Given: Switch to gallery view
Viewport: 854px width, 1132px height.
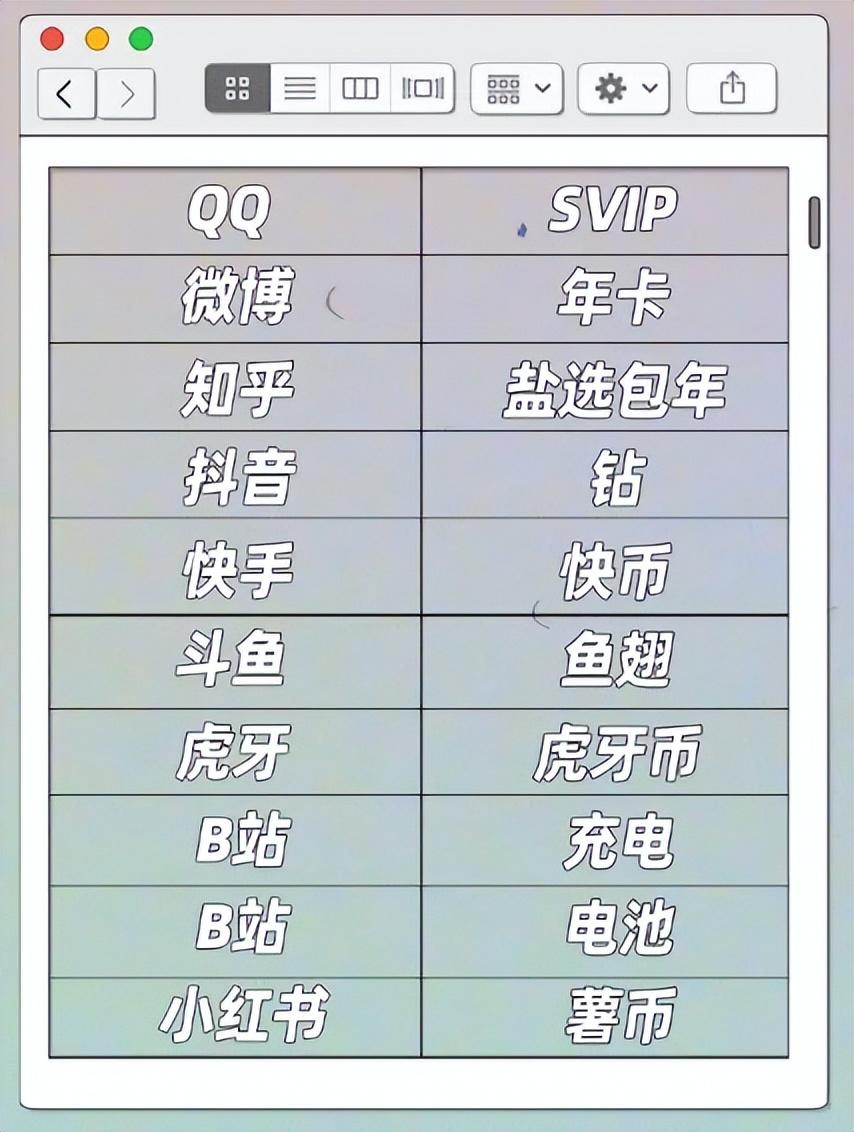Looking at the screenshot, I should [x=421, y=87].
